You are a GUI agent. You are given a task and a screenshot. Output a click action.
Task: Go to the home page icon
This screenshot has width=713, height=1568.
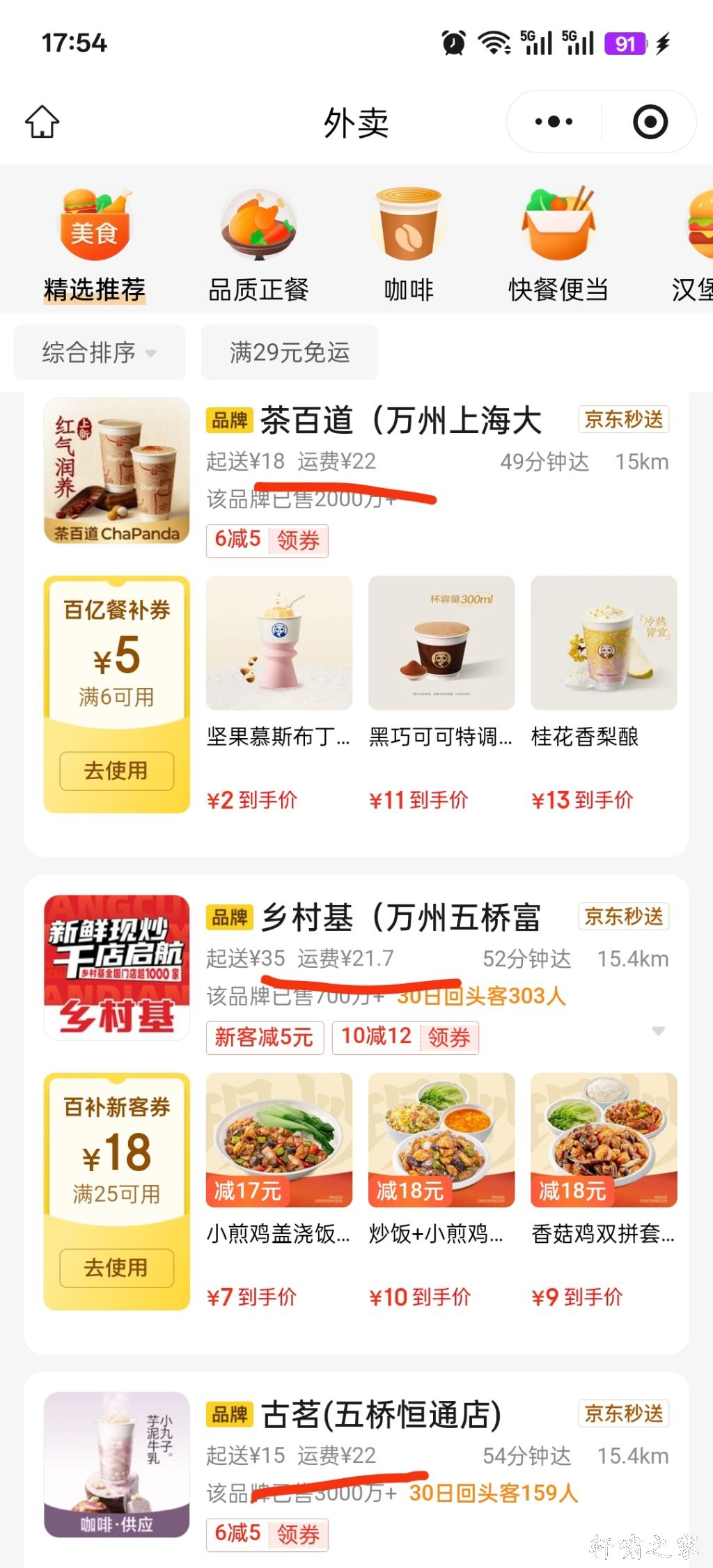(x=42, y=122)
